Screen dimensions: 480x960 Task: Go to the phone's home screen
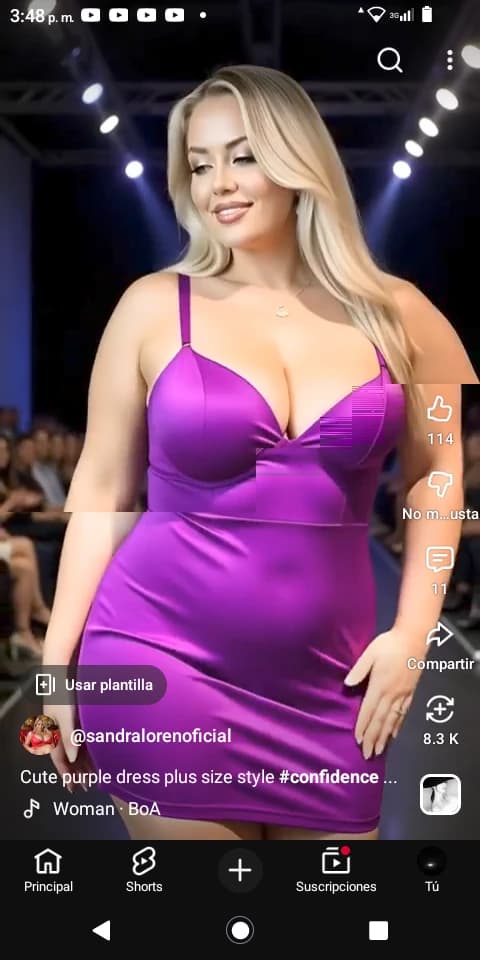tap(240, 931)
